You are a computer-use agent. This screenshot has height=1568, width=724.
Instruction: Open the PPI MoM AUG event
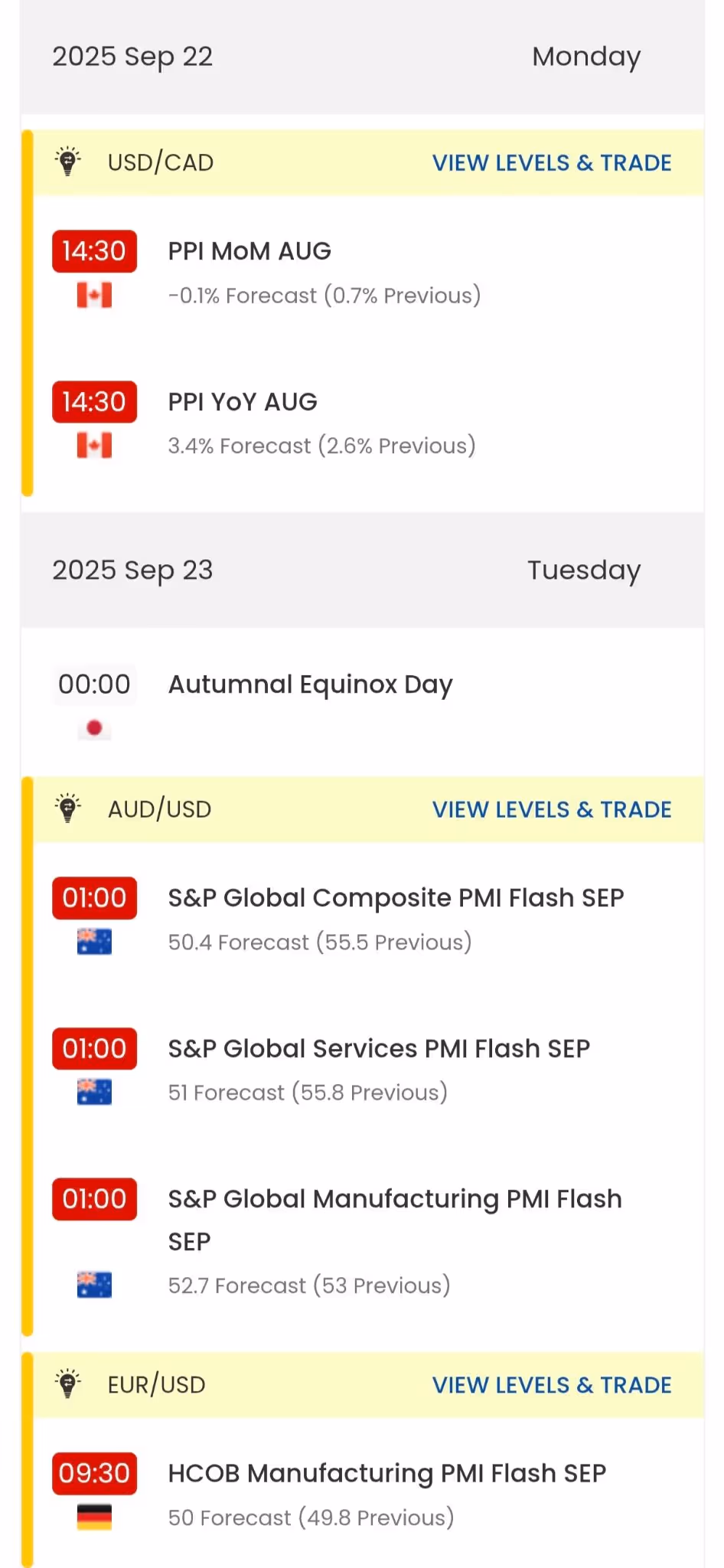(249, 251)
